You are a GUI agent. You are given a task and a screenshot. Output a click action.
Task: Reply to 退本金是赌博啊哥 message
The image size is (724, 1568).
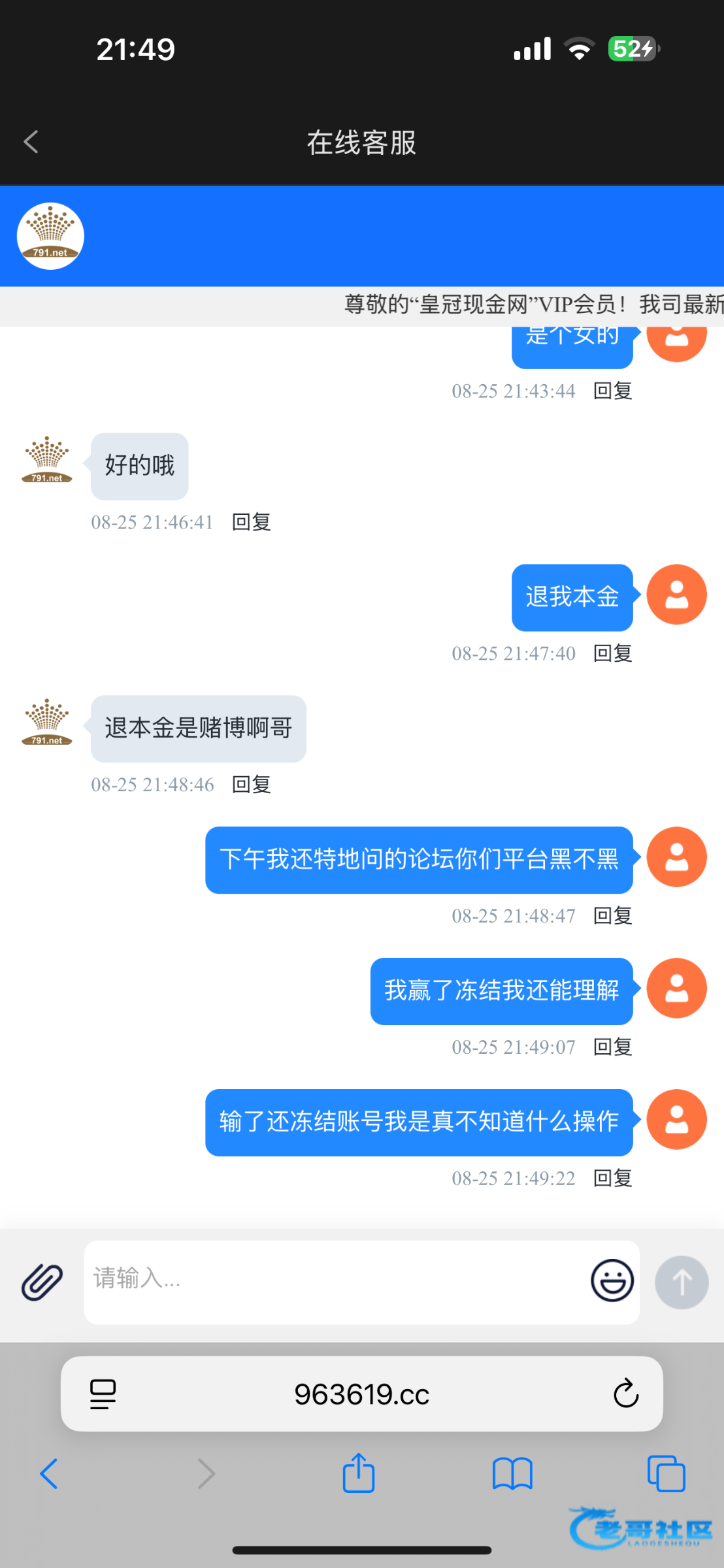click(x=252, y=785)
